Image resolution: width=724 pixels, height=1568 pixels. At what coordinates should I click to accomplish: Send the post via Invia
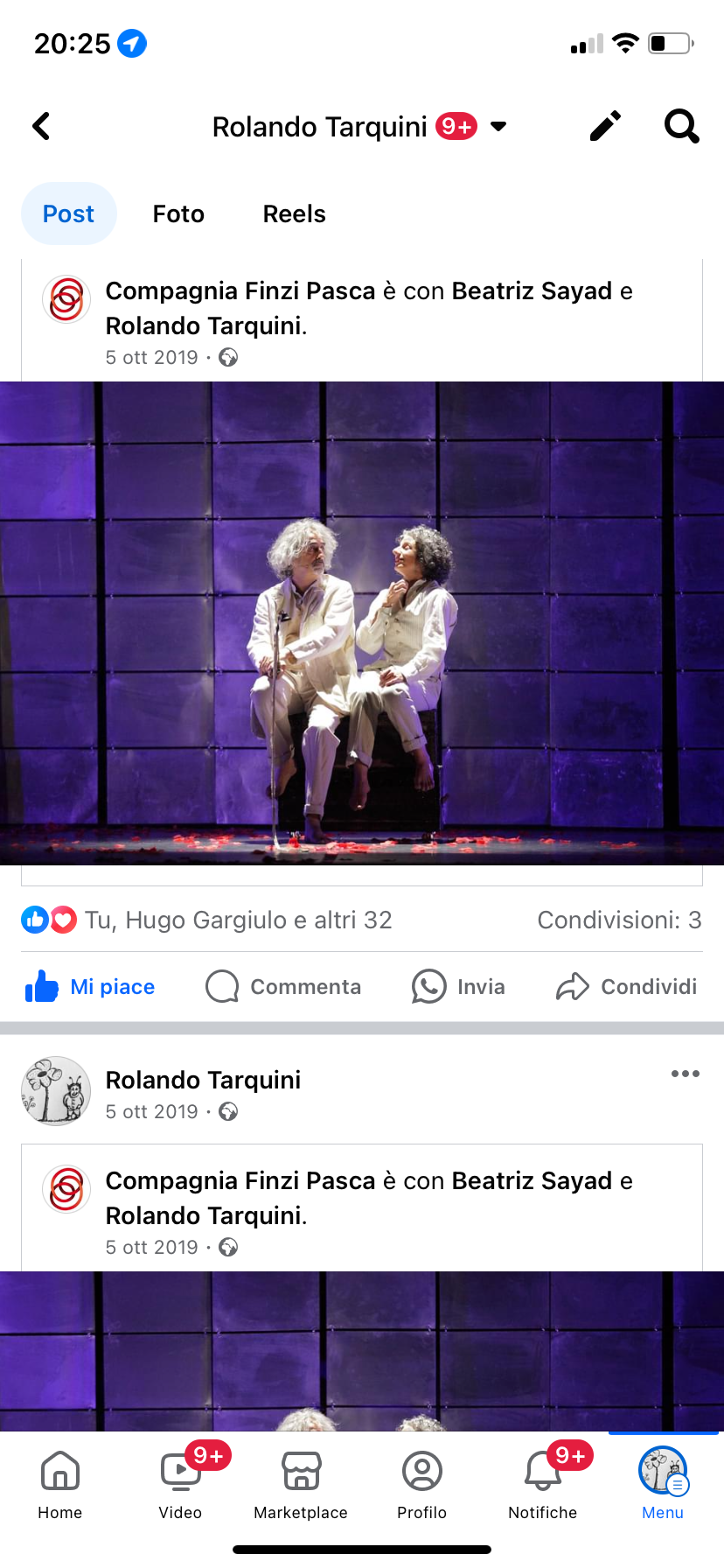tap(458, 987)
